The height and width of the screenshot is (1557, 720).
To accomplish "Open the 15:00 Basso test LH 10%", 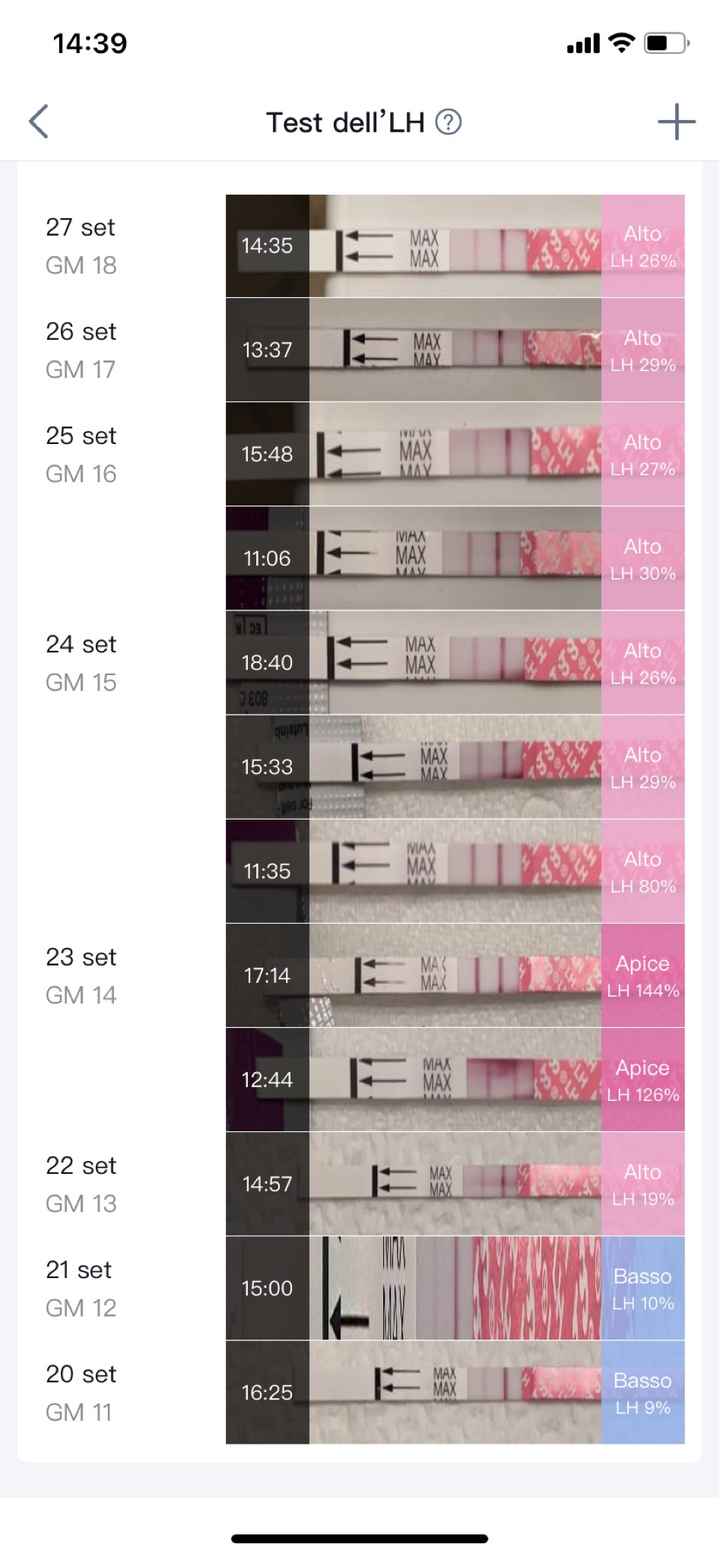I will click(x=455, y=1288).
